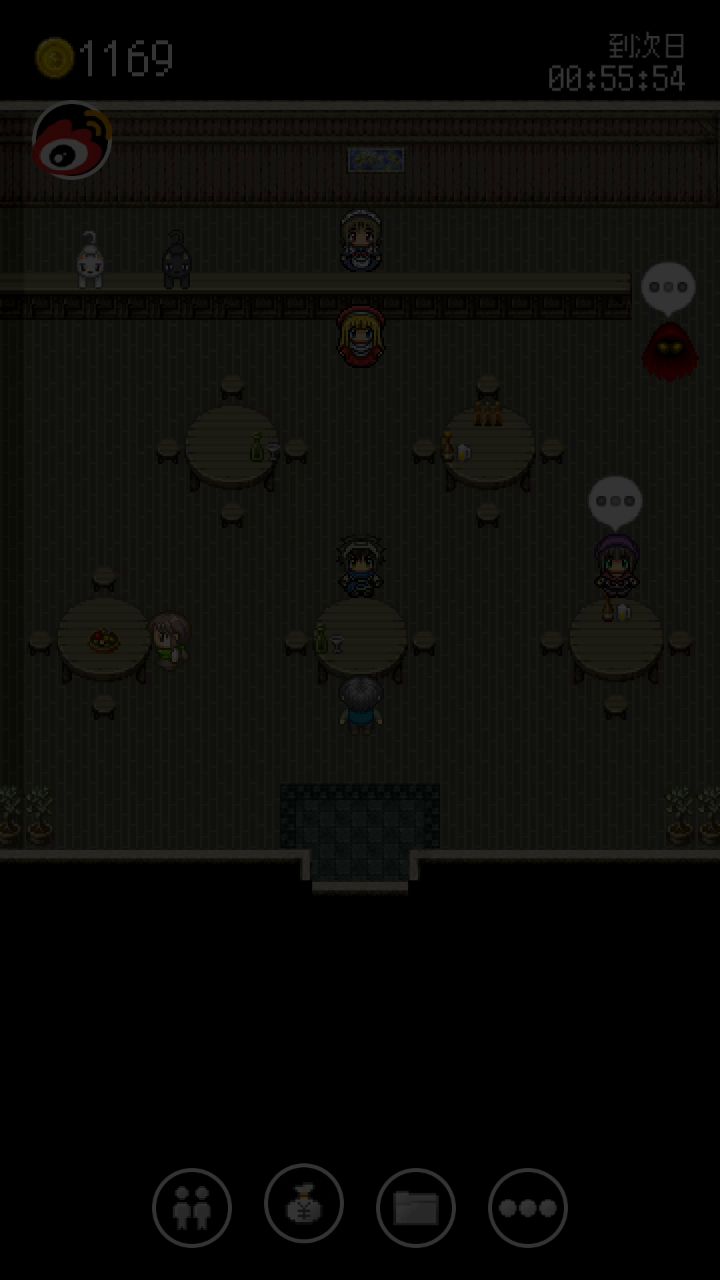Open the folder inventory icon
This screenshot has height=1280, width=720.
(x=416, y=1208)
